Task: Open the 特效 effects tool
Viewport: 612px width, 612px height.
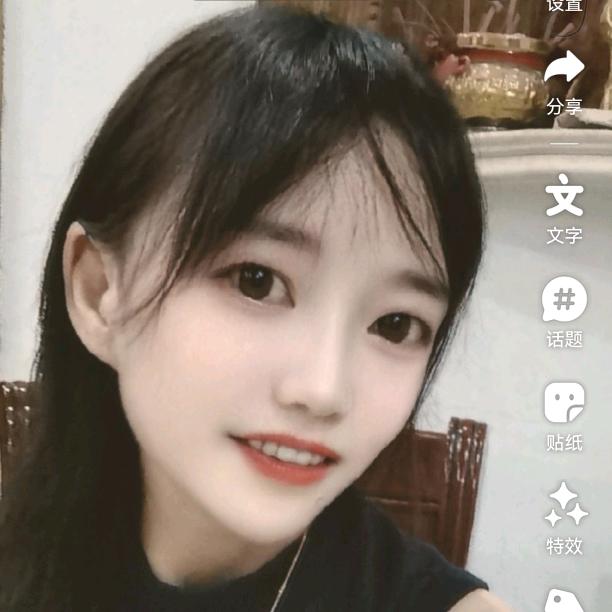Action: click(565, 506)
